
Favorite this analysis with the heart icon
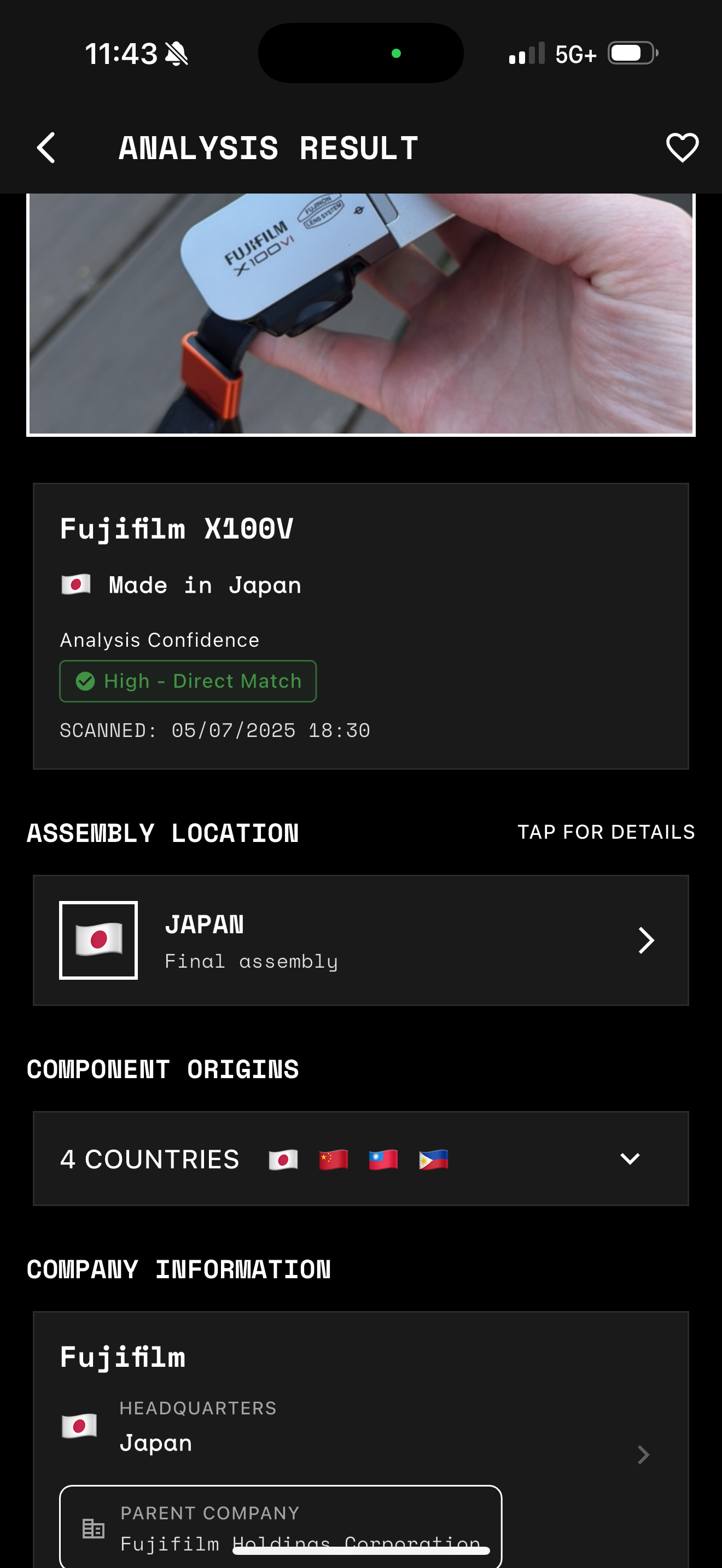(x=682, y=148)
